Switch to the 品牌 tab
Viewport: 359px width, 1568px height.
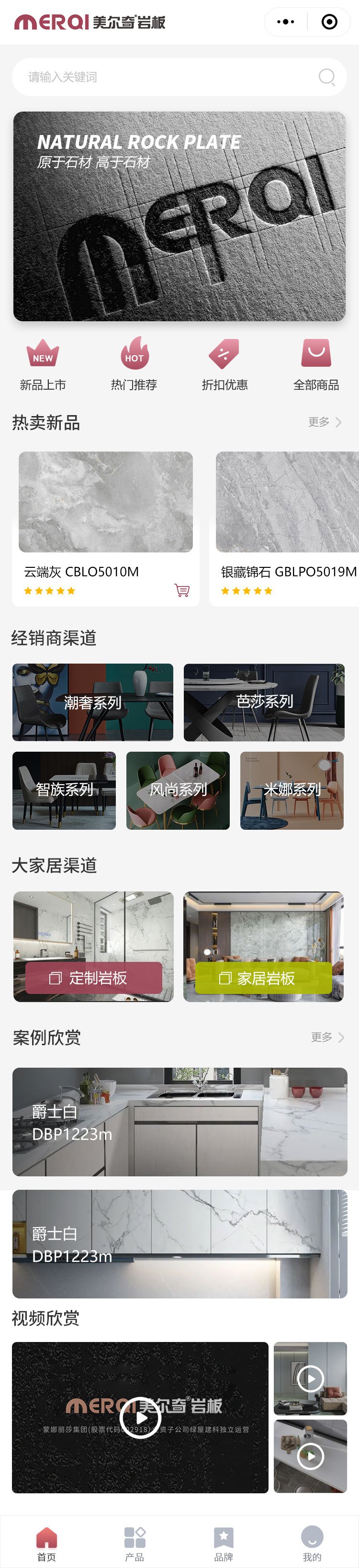(x=224, y=1544)
